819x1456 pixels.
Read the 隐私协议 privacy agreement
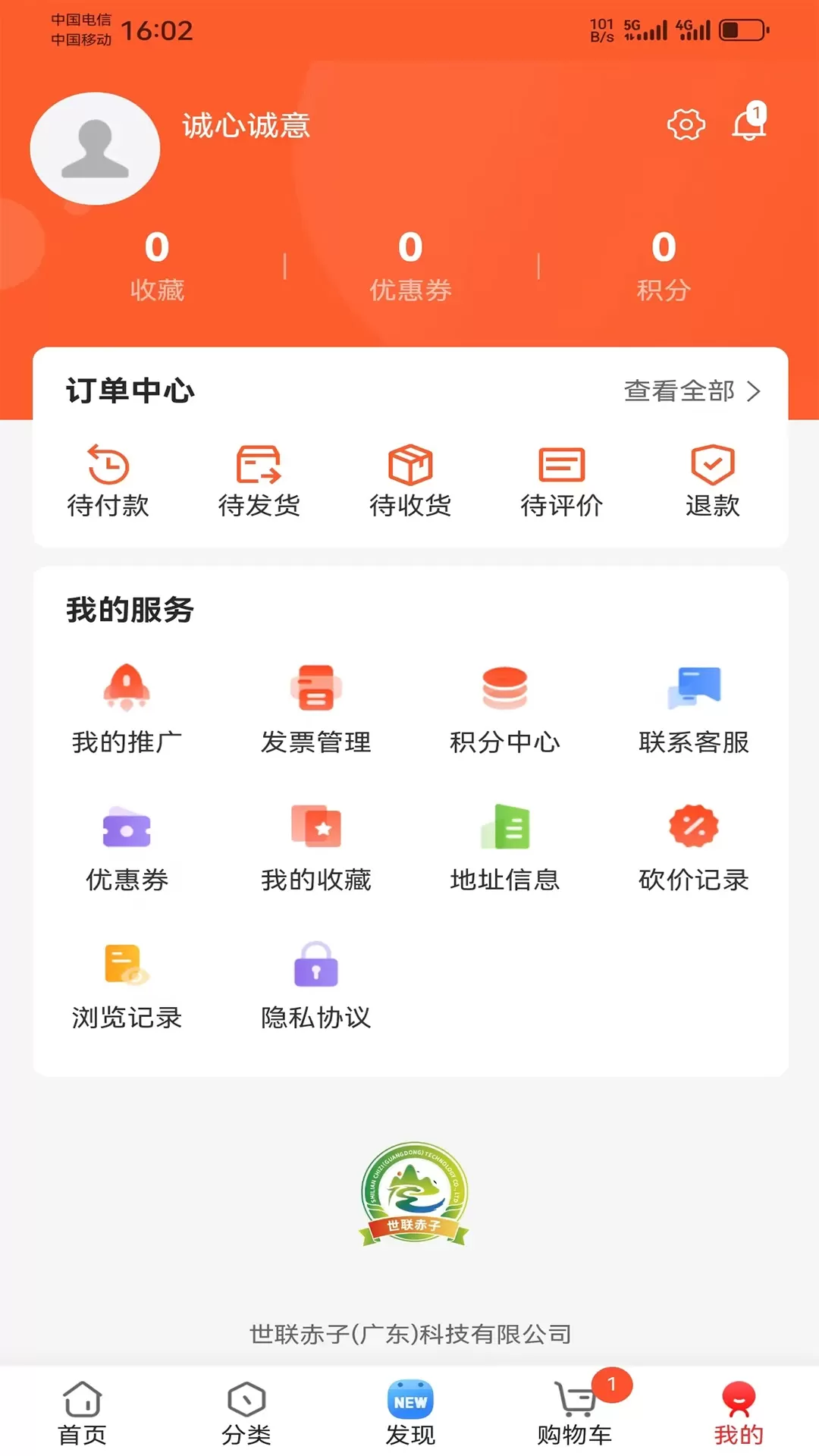(x=316, y=986)
